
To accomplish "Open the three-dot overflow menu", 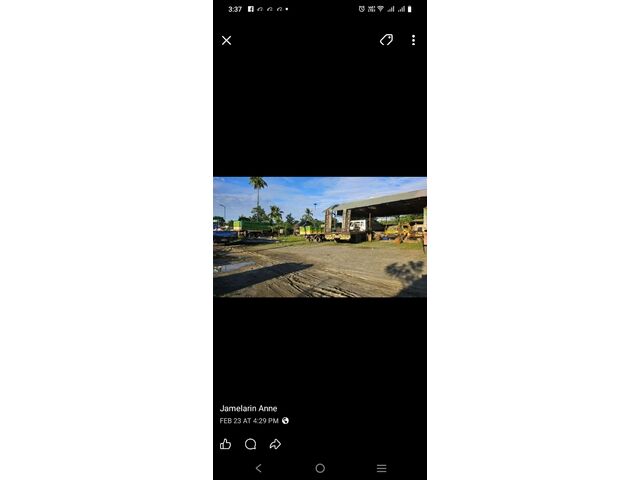I will (x=413, y=40).
